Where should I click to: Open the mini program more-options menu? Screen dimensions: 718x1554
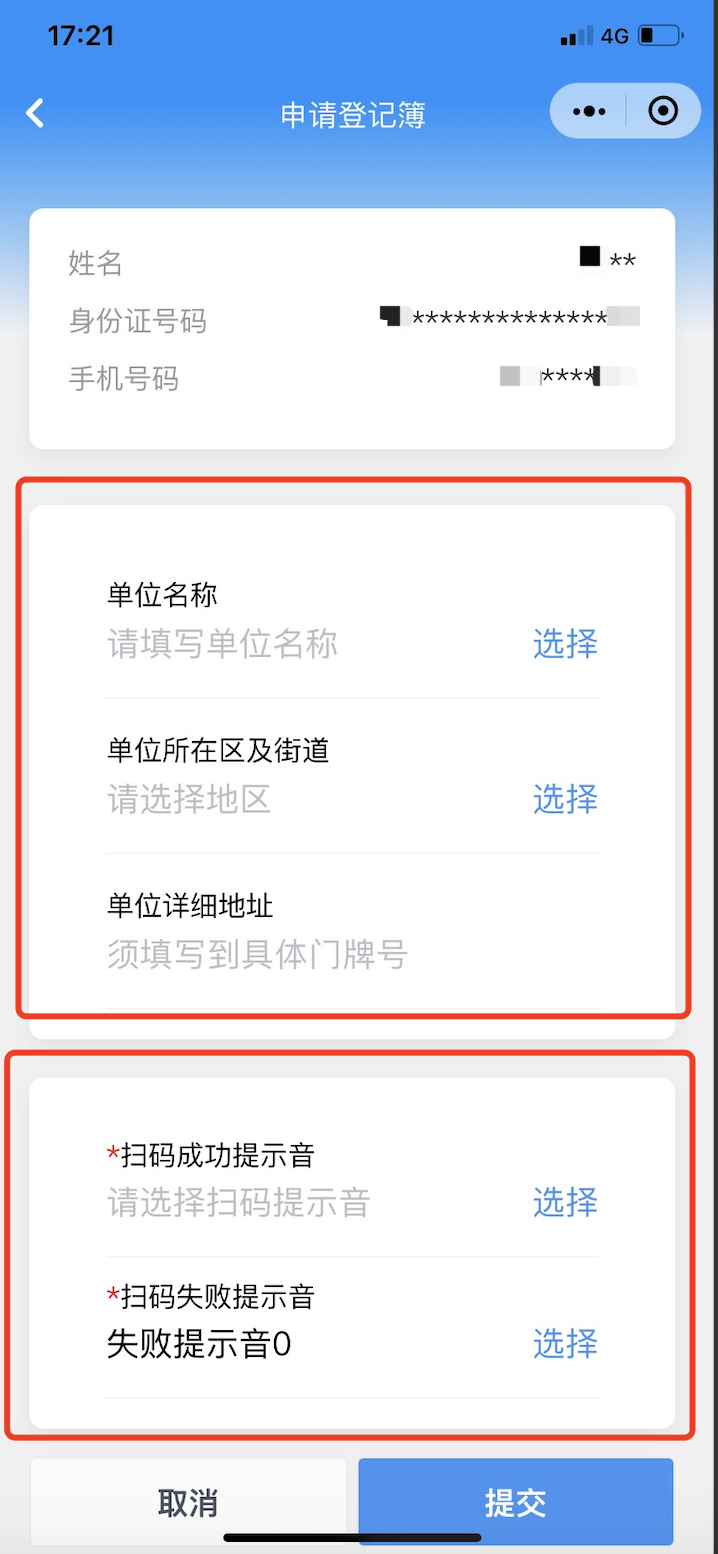point(589,111)
